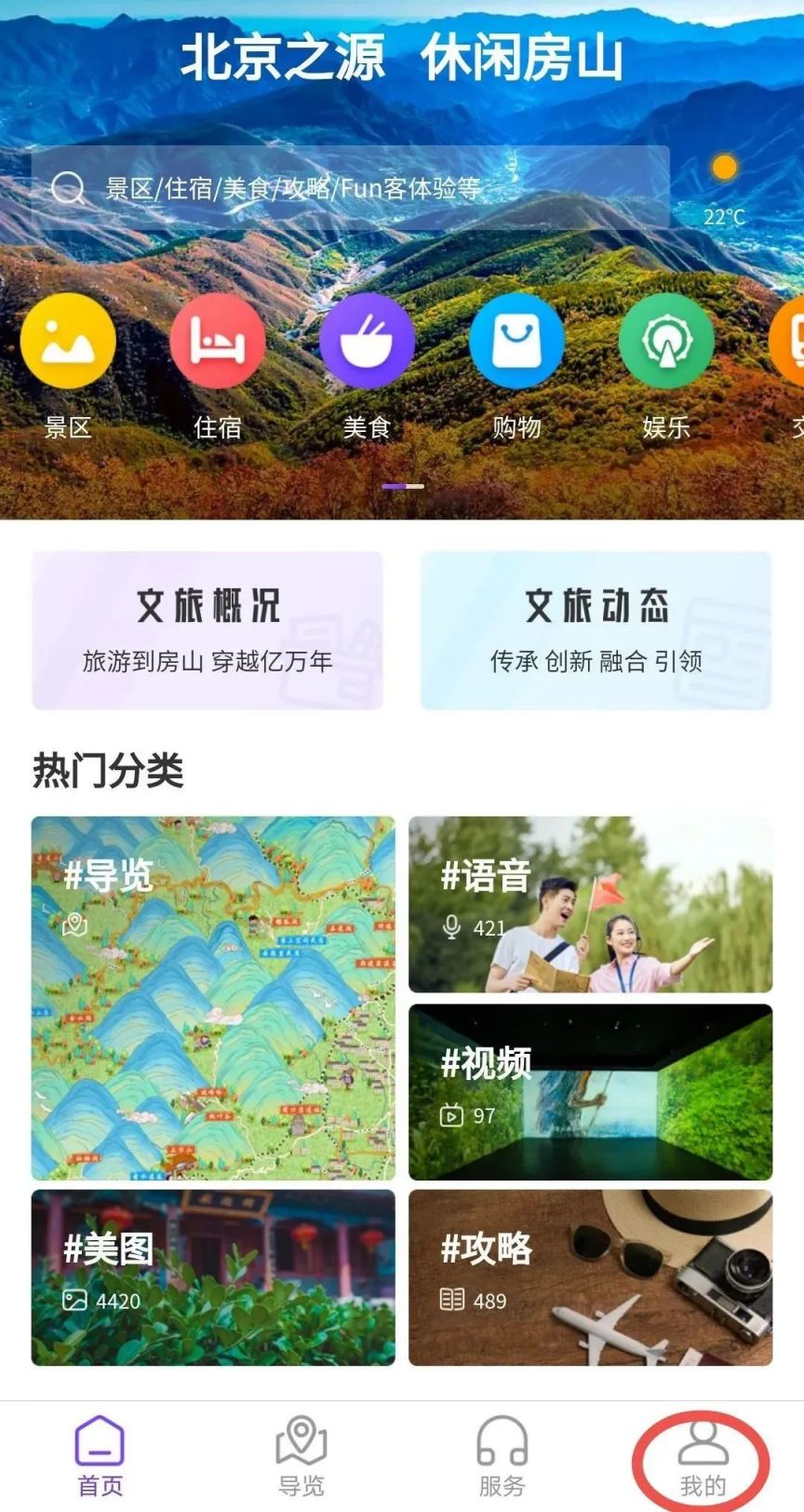
Task: Click the weather sun icon showing 22°C
Action: (x=724, y=169)
